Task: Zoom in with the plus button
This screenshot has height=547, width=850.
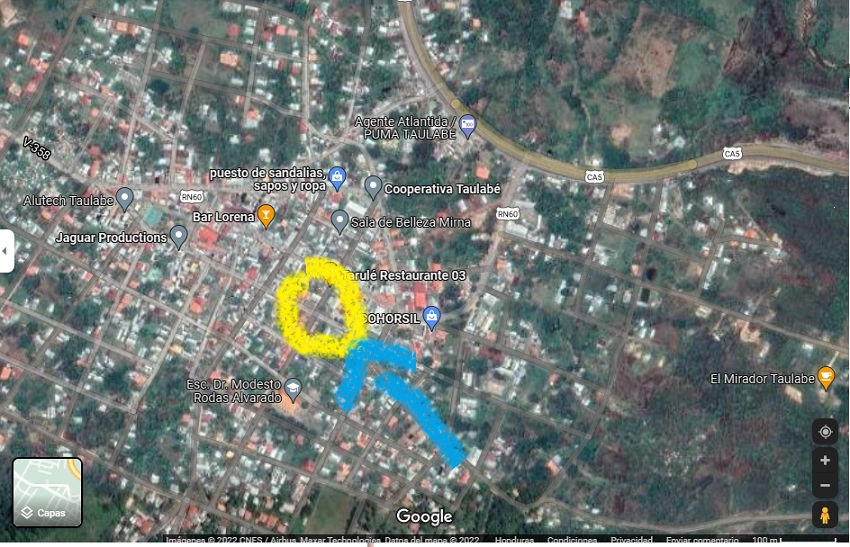Action: pyautogui.click(x=825, y=461)
